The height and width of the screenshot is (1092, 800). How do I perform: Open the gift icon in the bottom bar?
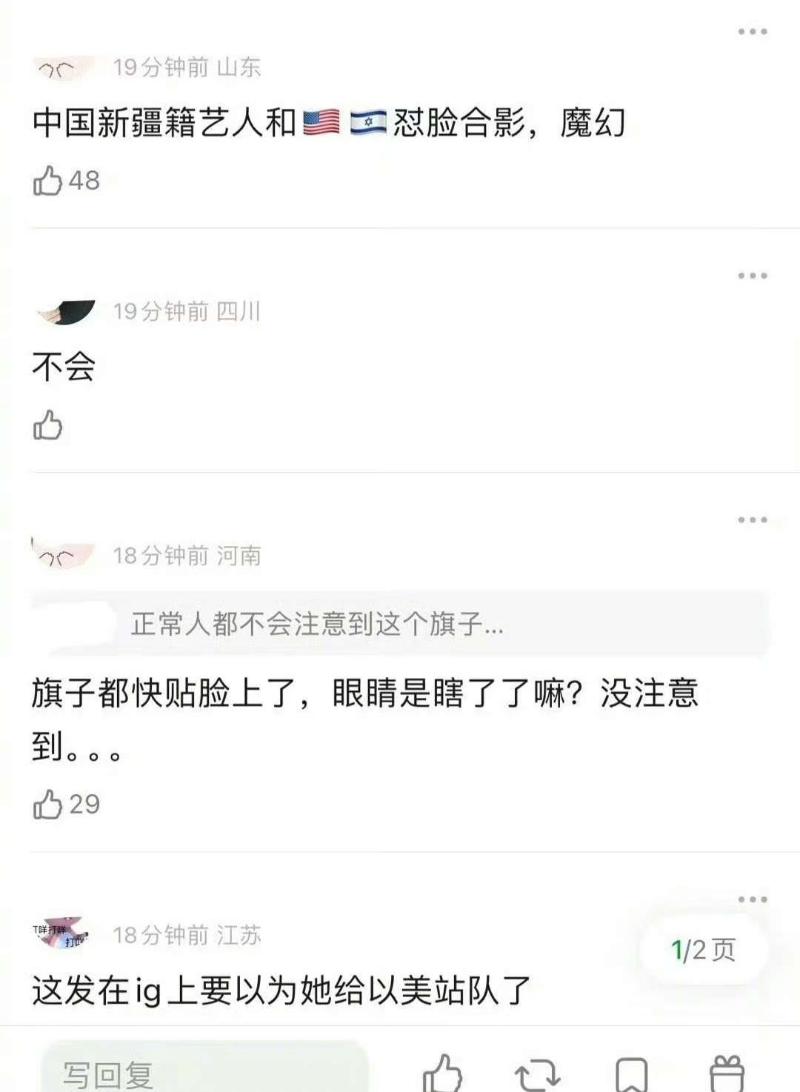point(726,1073)
